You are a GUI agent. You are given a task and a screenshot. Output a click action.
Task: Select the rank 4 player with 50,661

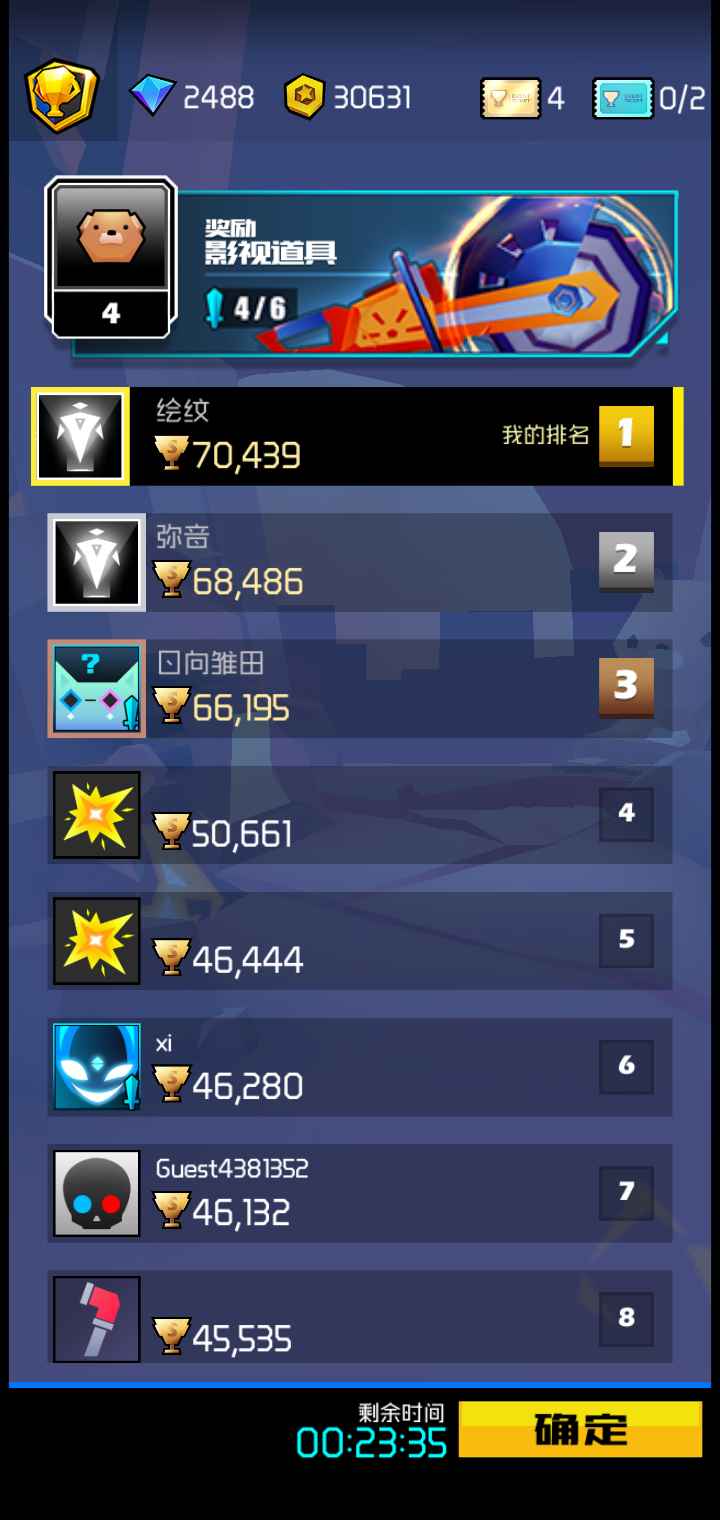(360, 814)
